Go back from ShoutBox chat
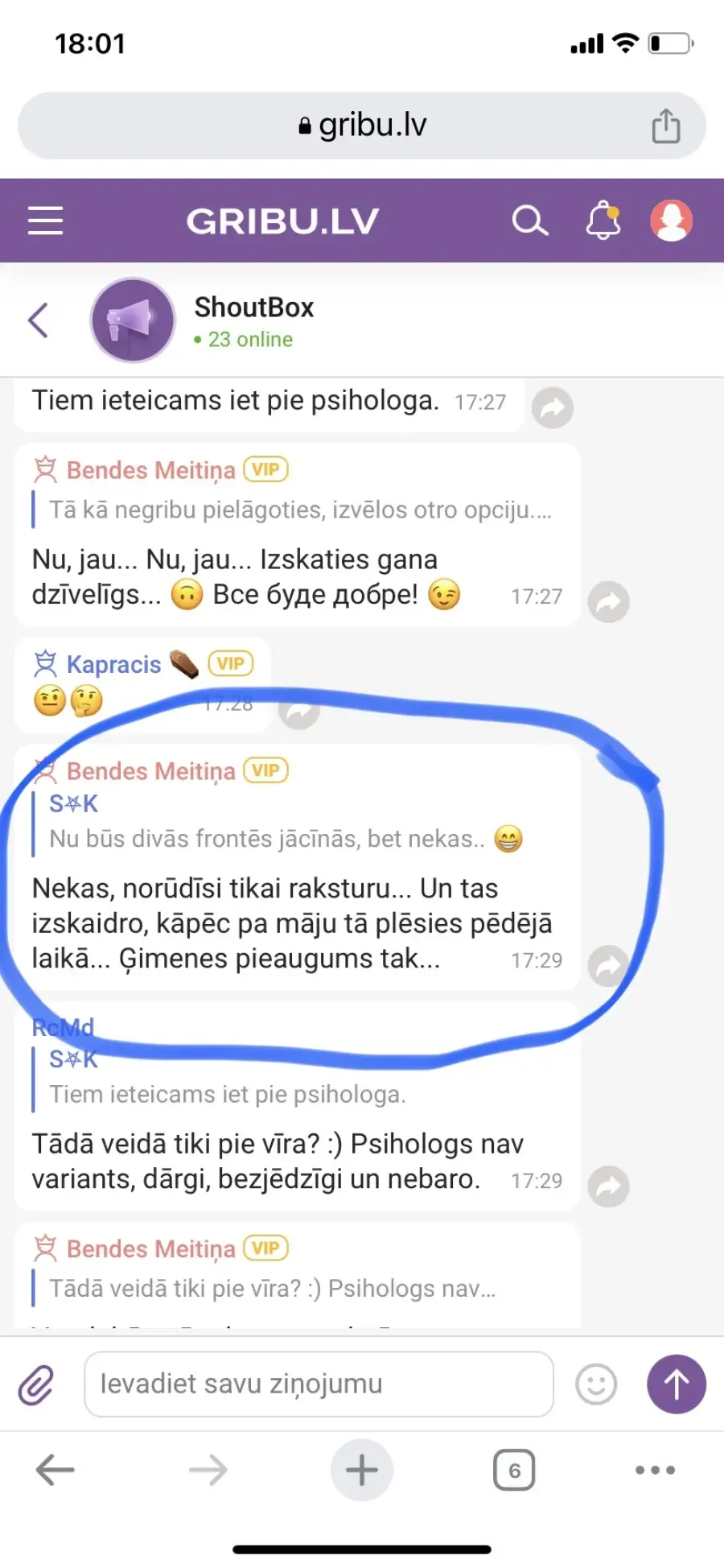Image resolution: width=724 pixels, height=1568 pixels. [x=38, y=320]
